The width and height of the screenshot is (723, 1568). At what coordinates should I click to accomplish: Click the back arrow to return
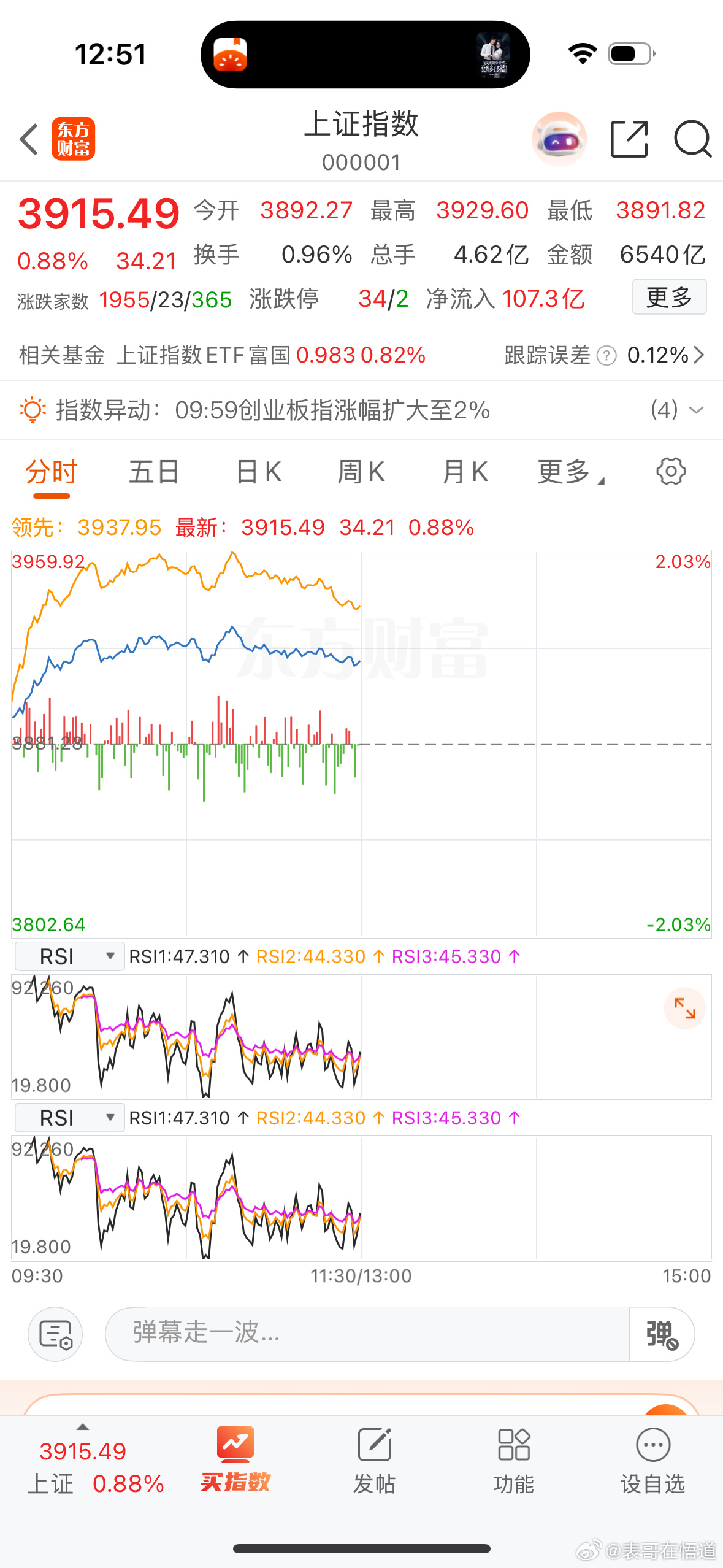[x=28, y=139]
